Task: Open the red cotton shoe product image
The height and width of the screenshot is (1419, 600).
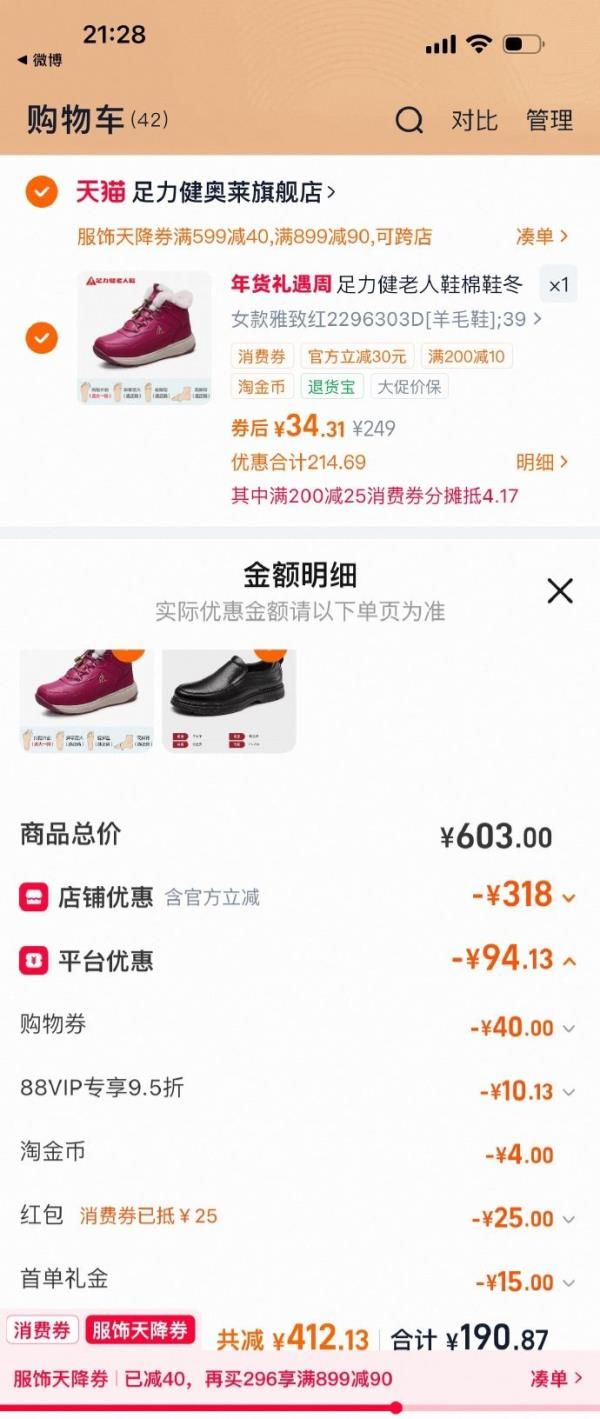Action: 144,337
